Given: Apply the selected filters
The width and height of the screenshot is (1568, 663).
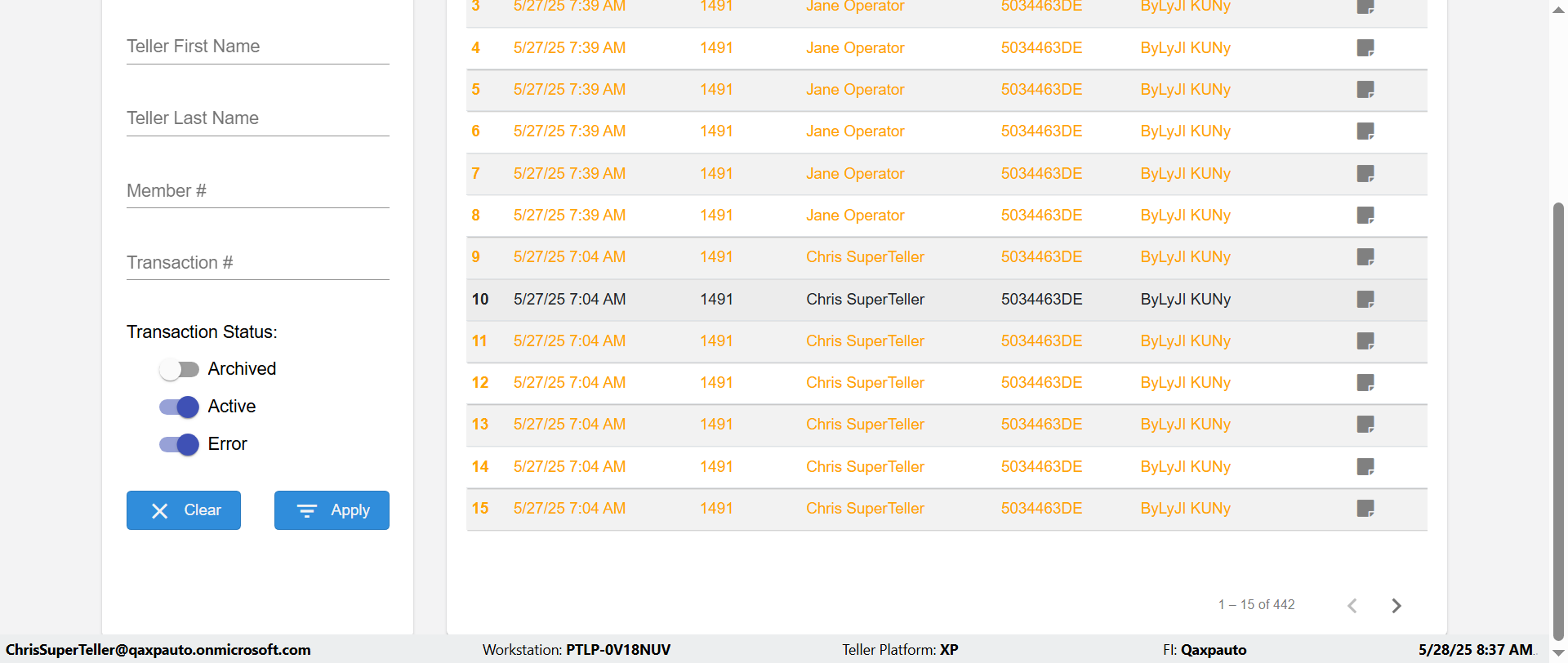Looking at the screenshot, I should click(x=332, y=510).
